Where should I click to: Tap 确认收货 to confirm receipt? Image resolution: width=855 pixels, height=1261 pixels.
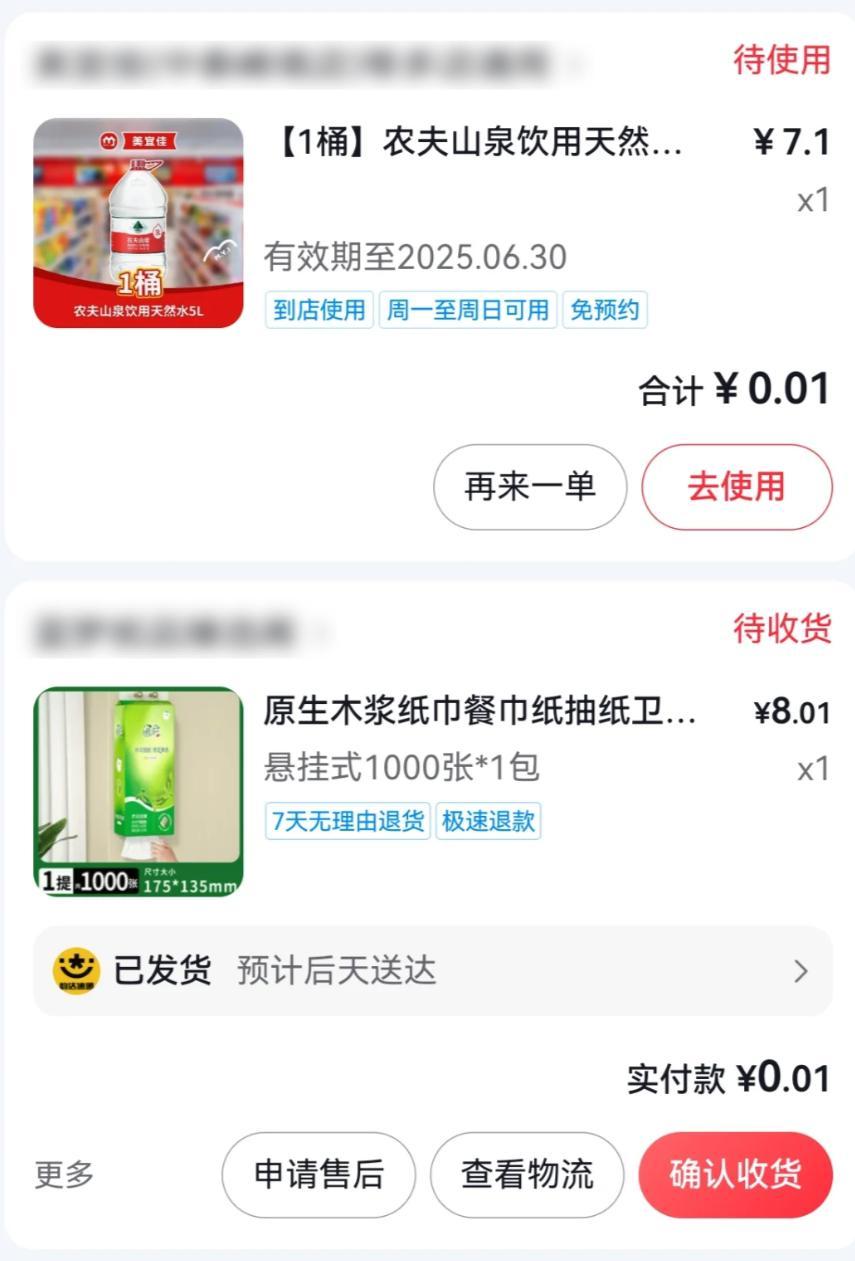click(735, 1174)
